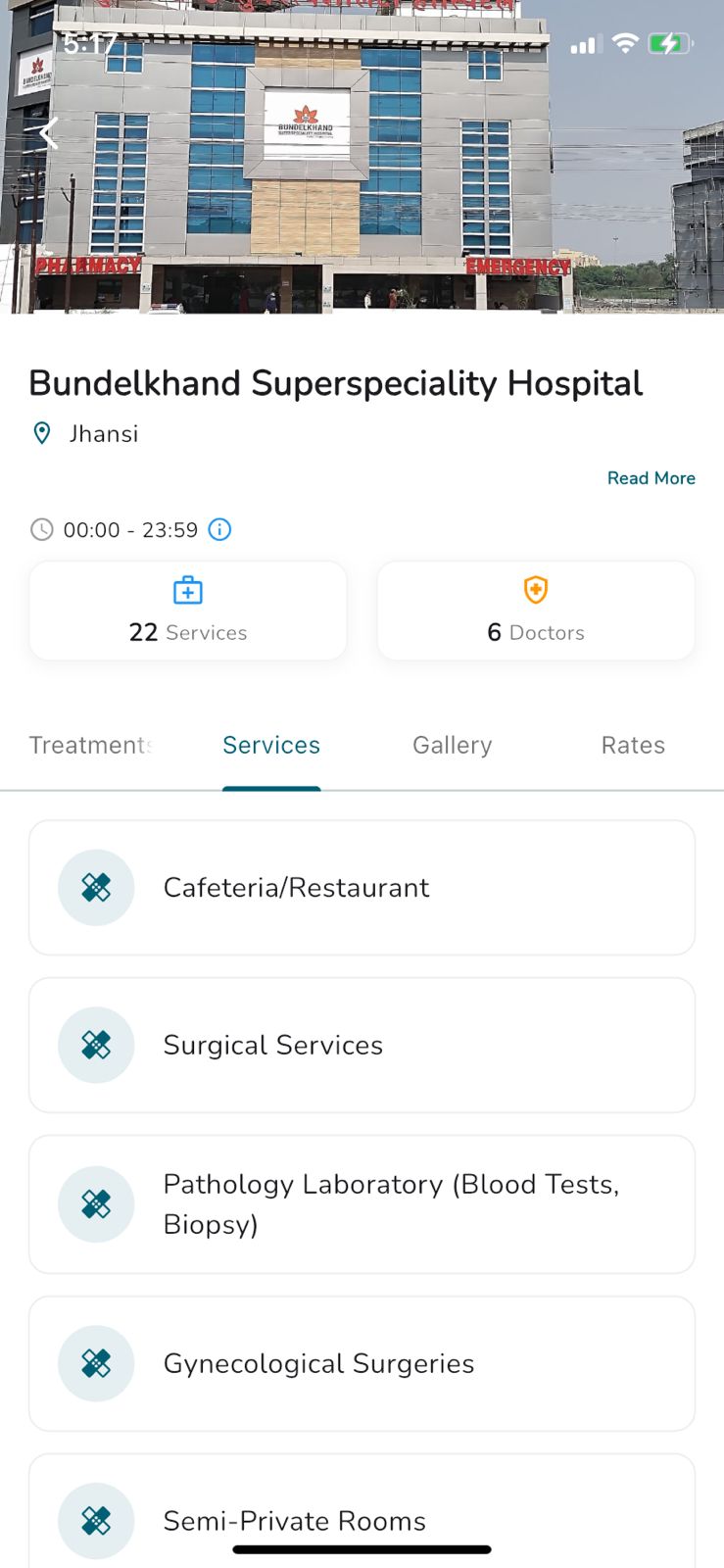724x1568 pixels.
Task: View the 6 Doctors card
Action: [x=536, y=611]
